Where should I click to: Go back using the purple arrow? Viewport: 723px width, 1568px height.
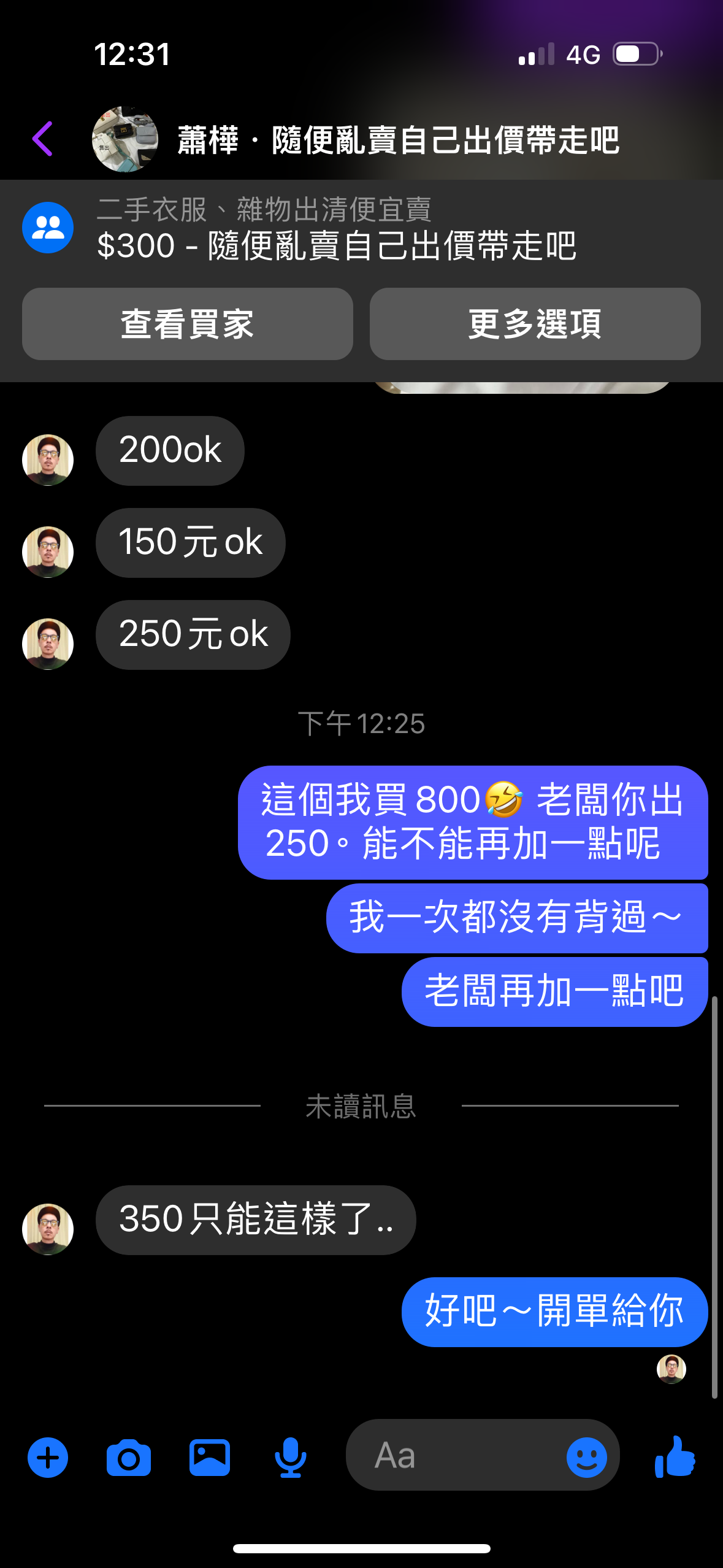tap(42, 139)
